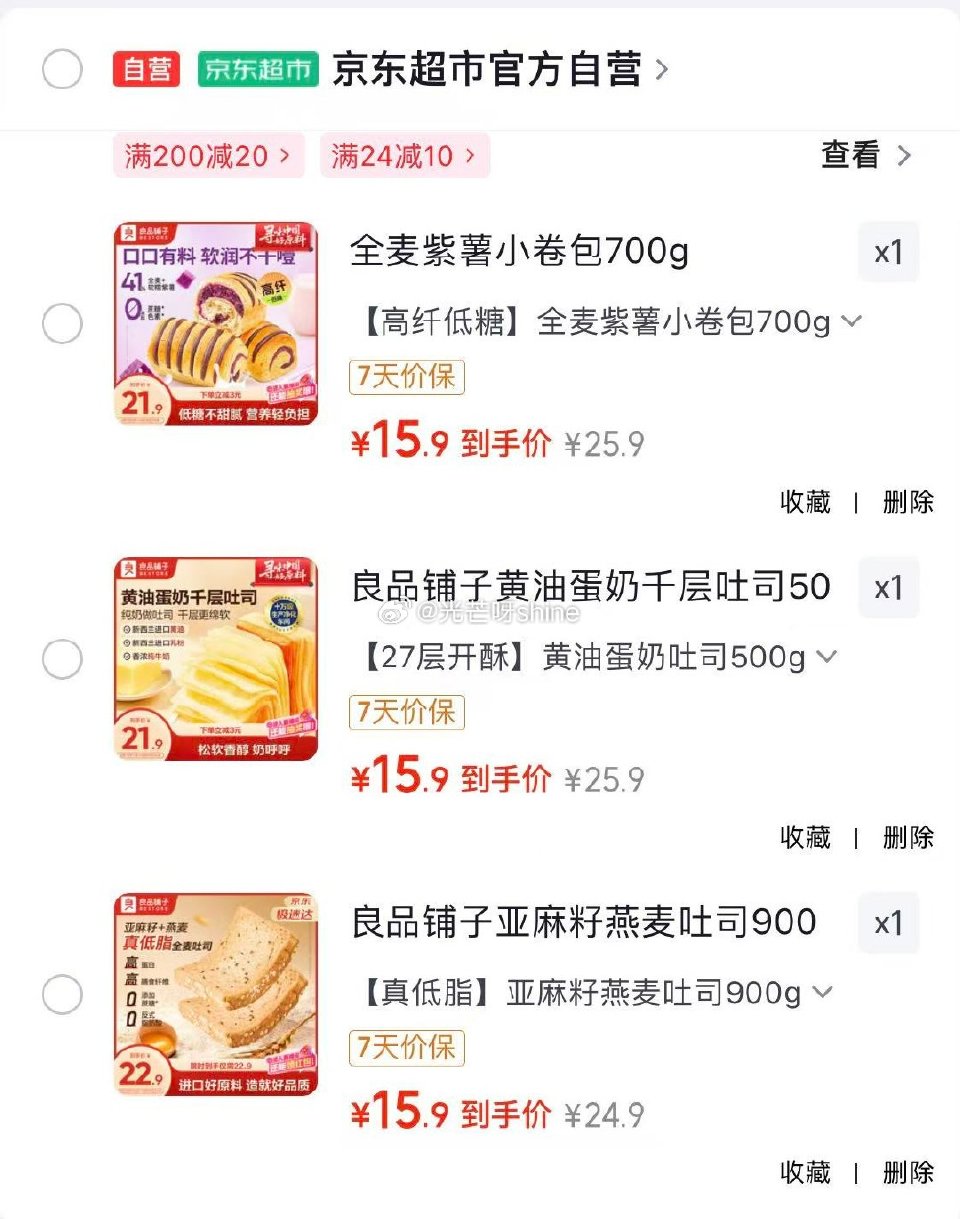Expand the 27层开酥 spec dropdown

[x=826, y=657]
